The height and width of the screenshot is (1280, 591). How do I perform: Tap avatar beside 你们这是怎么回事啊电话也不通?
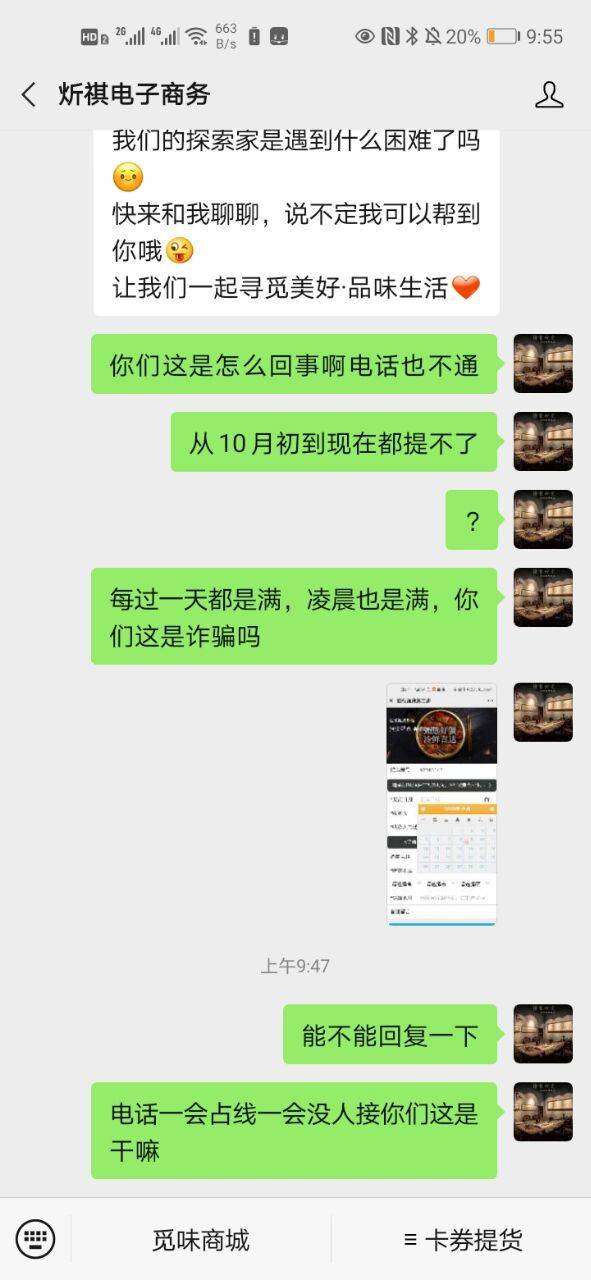543,363
